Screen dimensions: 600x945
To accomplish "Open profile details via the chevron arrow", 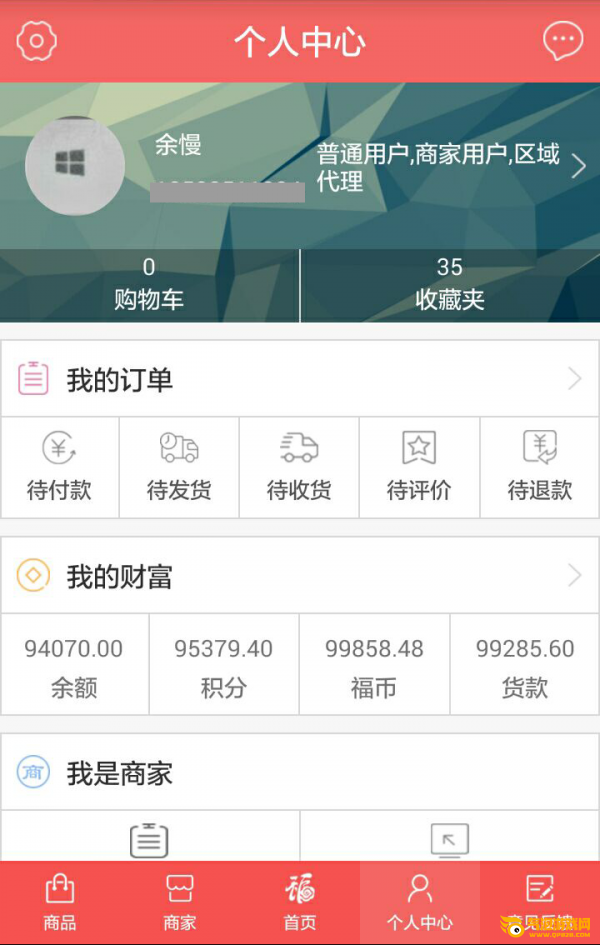I will (x=578, y=166).
